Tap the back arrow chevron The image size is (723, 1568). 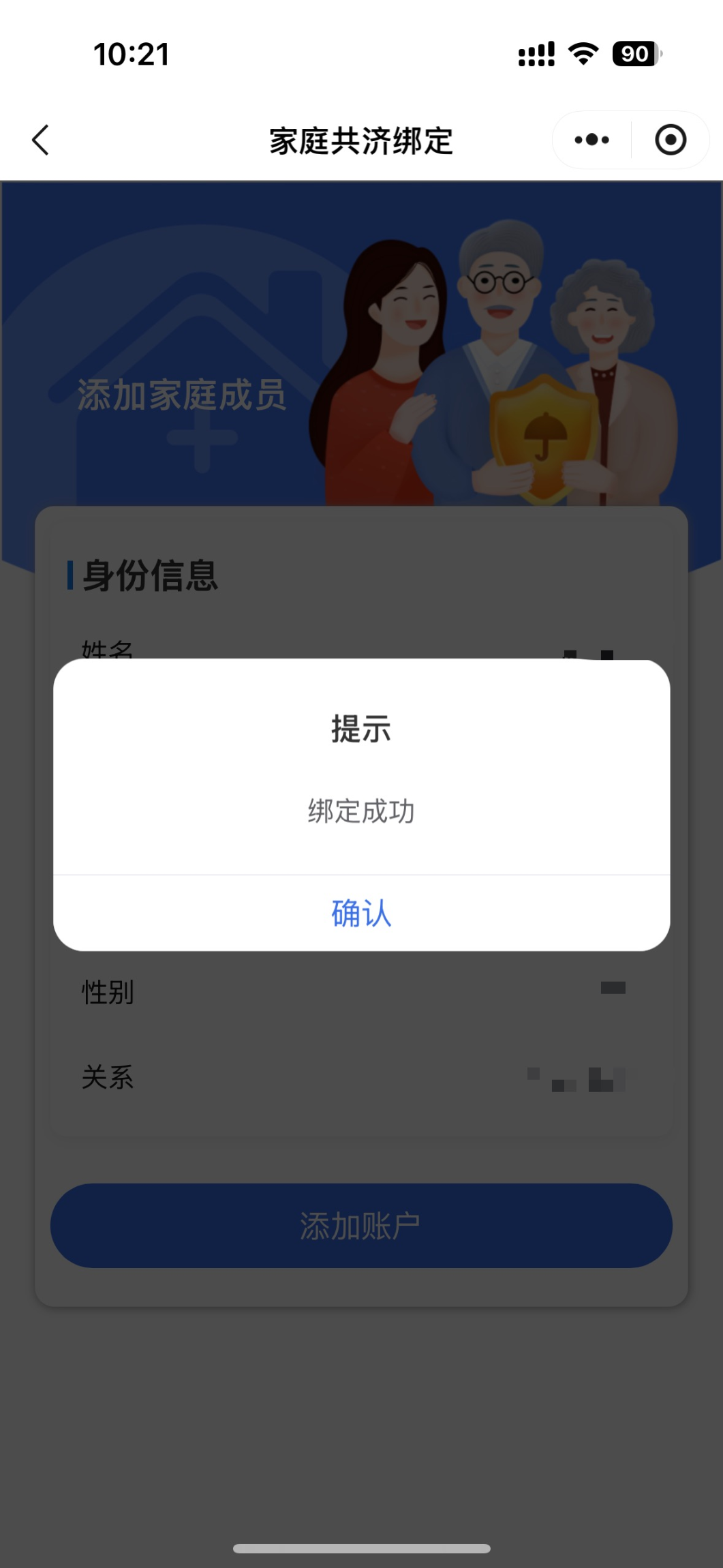pyautogui.click(x=40, y=140)
